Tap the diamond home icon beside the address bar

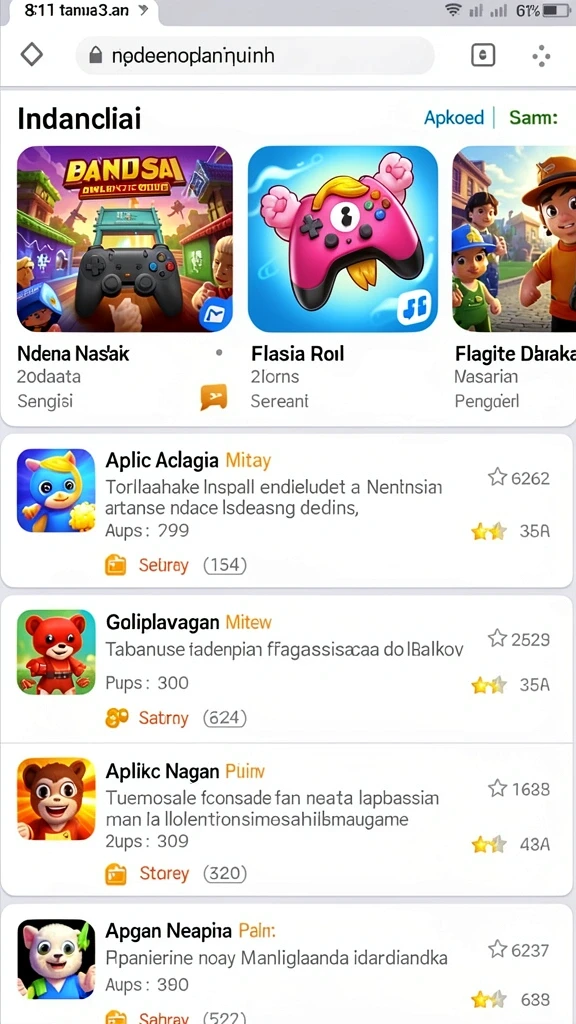coord(31,56)
